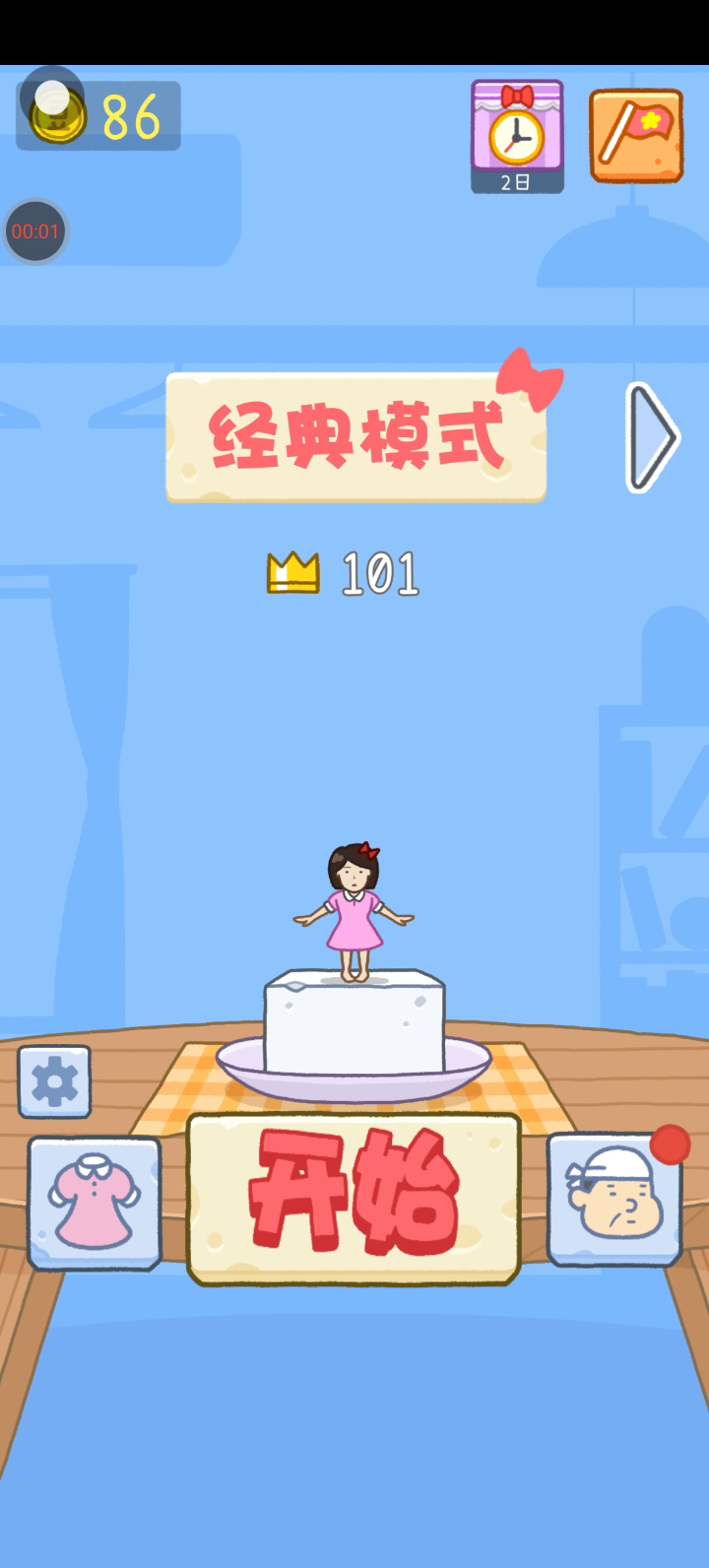Switch to the next game mode arrow

point(652,437)
